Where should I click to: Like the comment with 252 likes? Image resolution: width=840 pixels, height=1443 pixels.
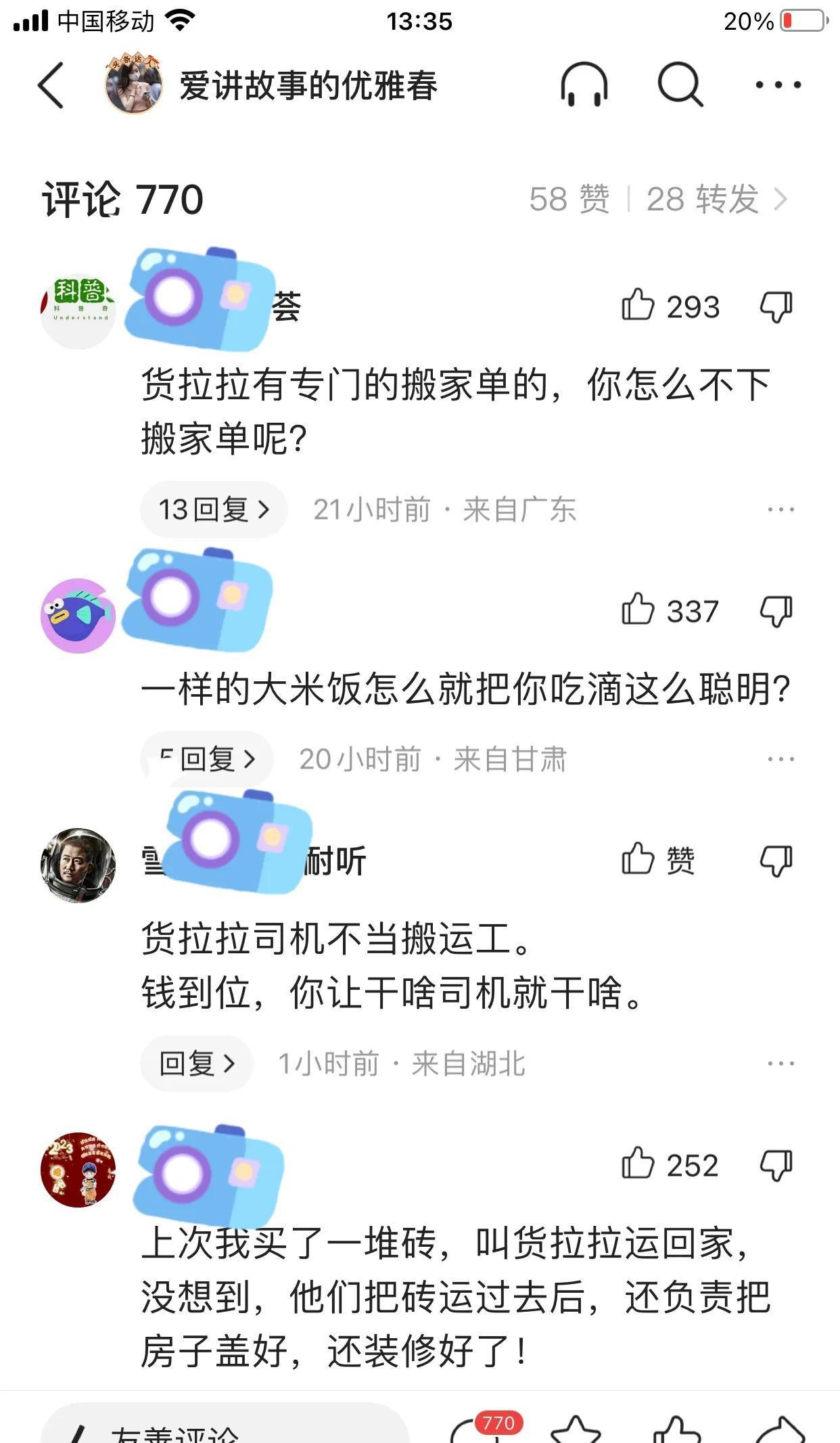point(638,1164)
